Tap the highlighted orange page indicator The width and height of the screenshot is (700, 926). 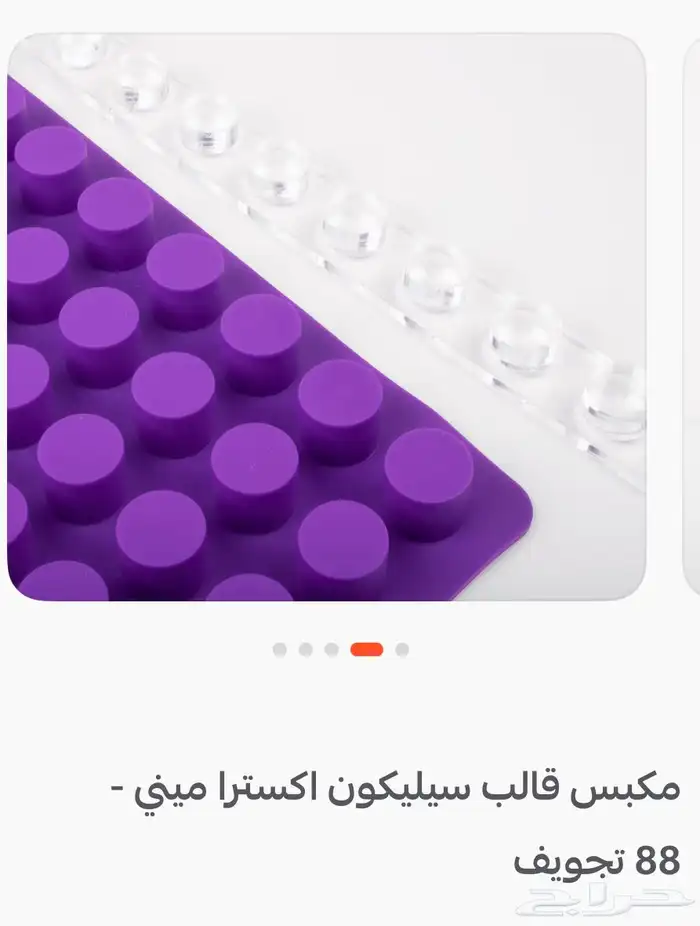(x=366, y=650)
